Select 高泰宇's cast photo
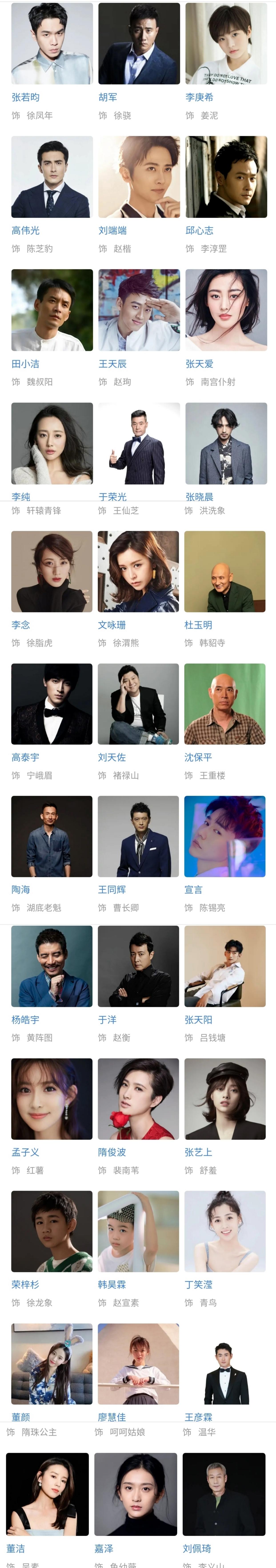Screen dimensions: 276x1568 point(52,704)
